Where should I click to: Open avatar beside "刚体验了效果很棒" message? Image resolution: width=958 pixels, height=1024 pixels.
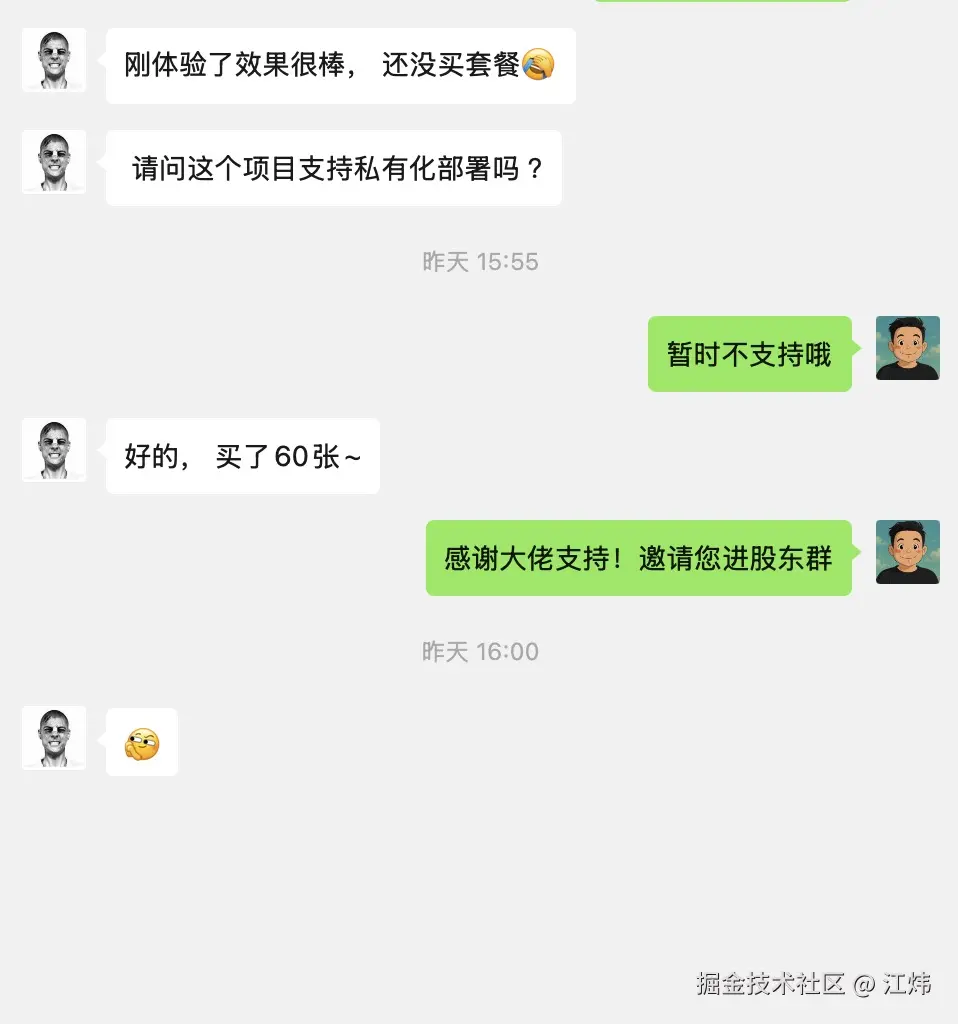(x=54, y=60)
